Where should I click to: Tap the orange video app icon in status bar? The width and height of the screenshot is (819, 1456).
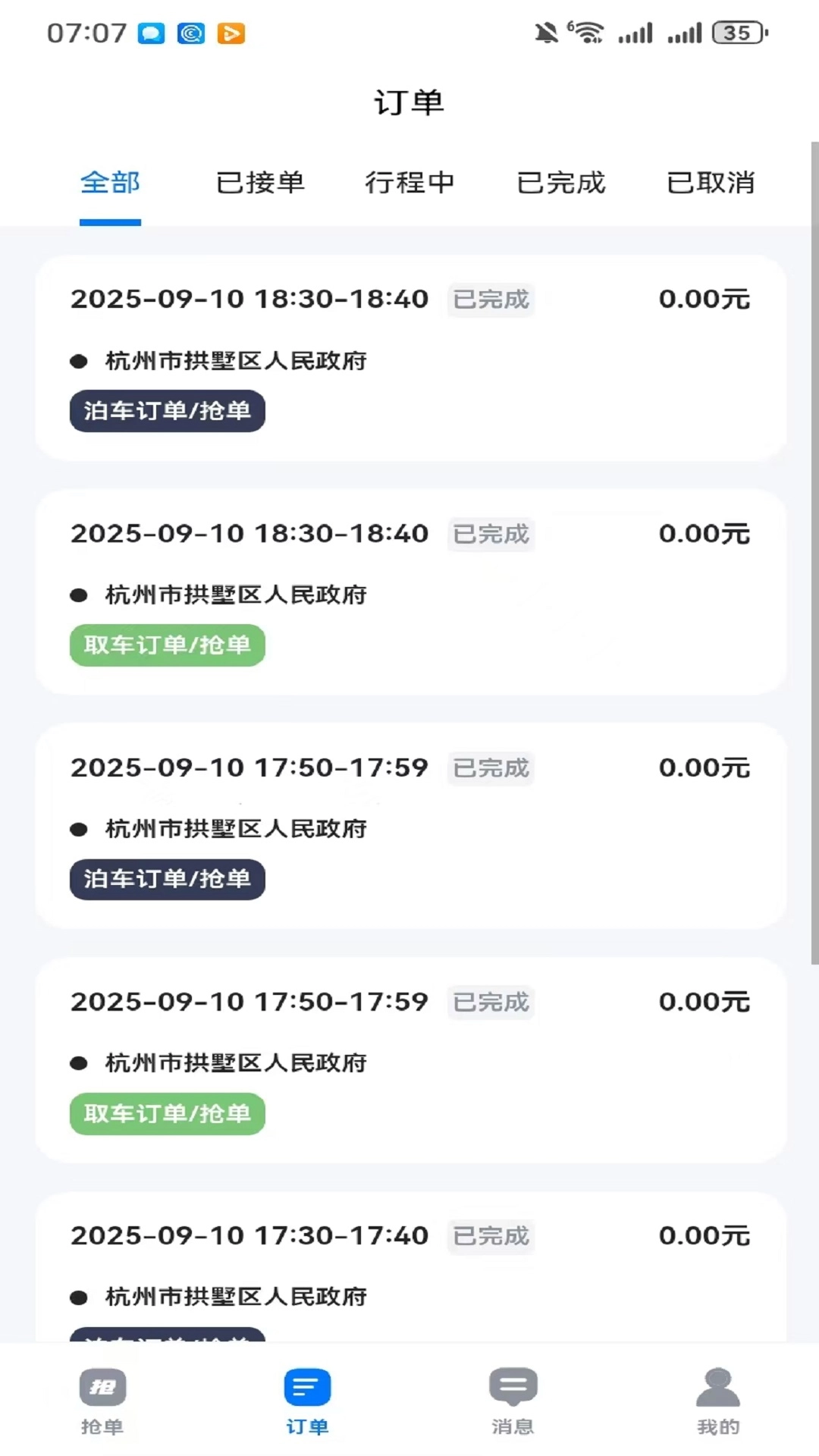[232, 33]
